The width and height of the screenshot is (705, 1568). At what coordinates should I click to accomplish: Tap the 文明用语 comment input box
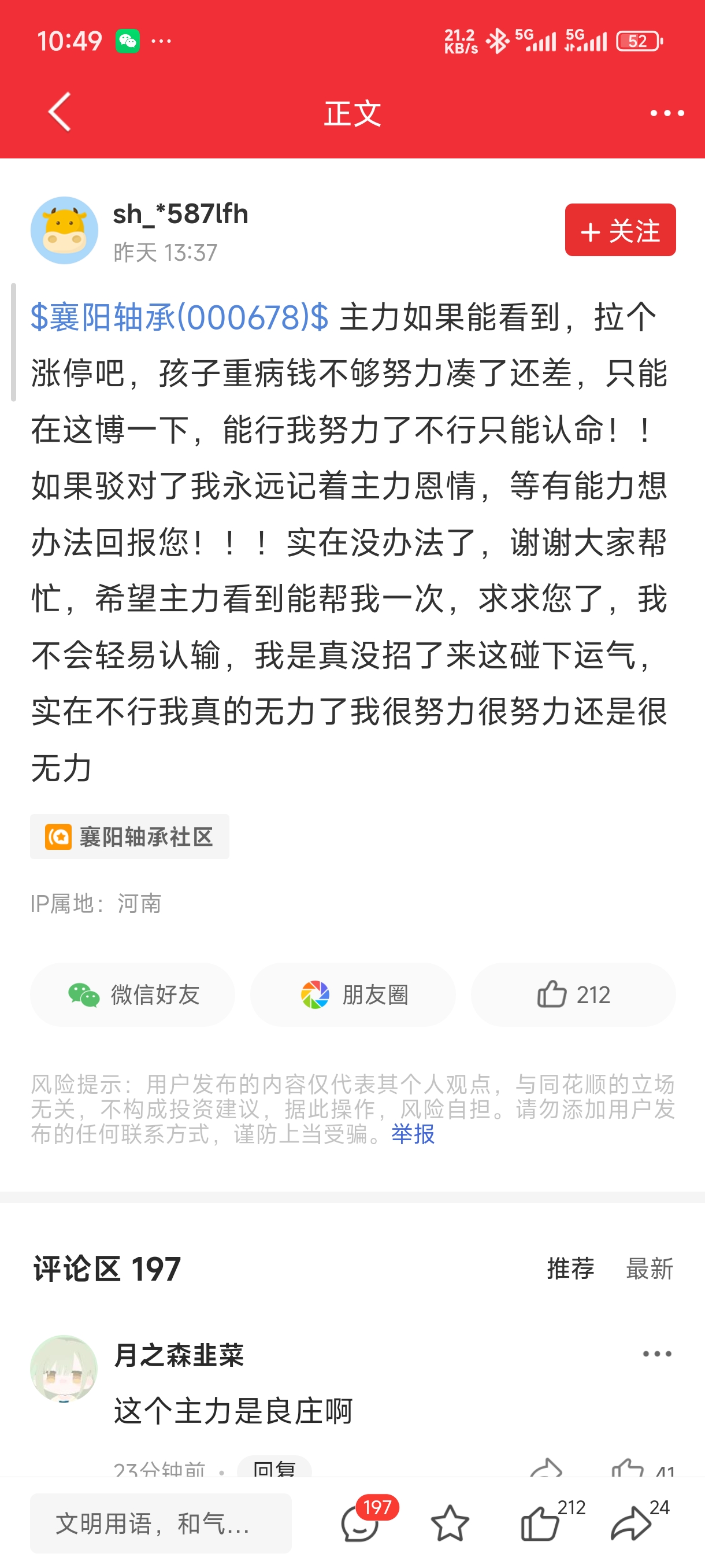coord(161,1523)
